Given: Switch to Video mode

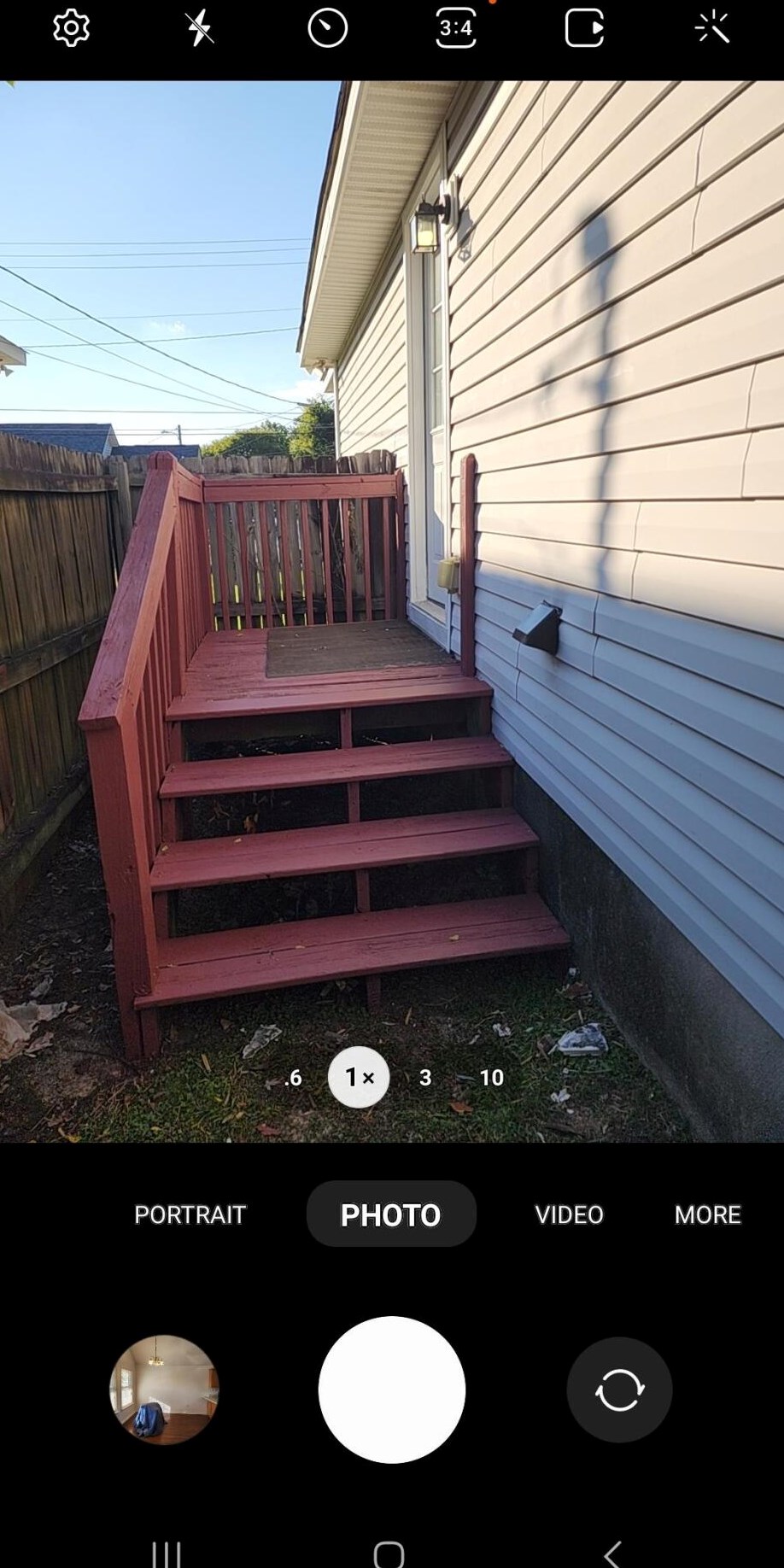Looking at the screenshot, I should coord(569,1214).
